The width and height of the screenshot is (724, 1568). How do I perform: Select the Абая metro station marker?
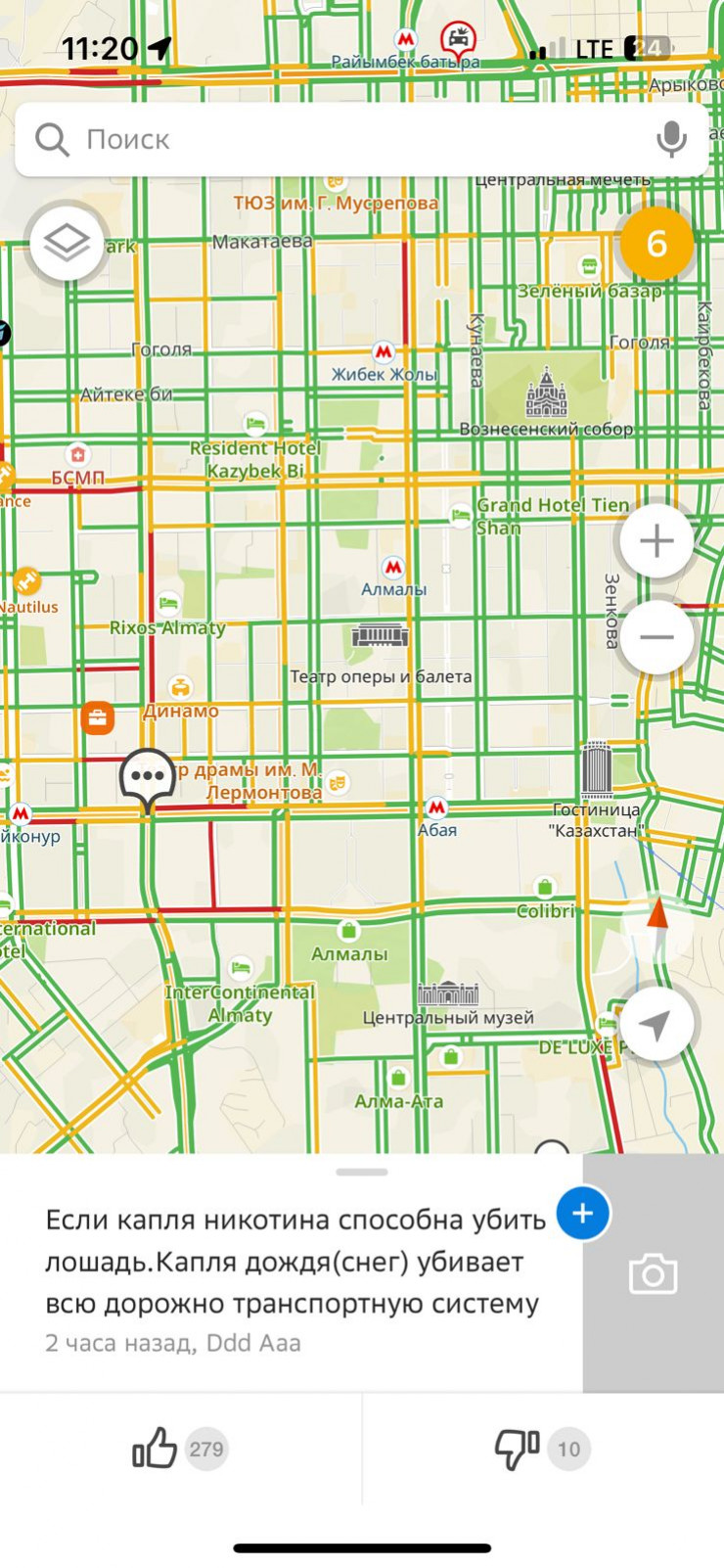[x=436, y=808]
